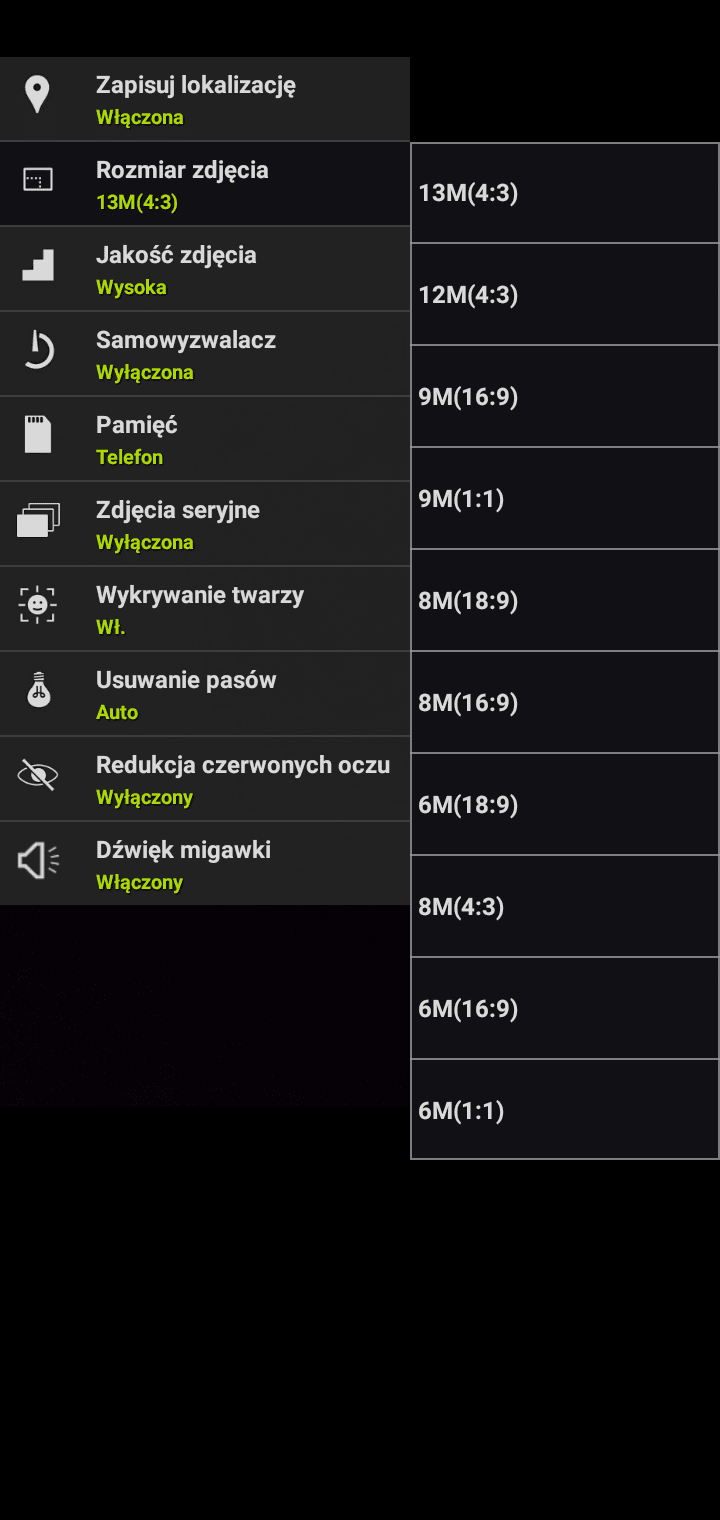The width and height of the screenshot is (720, 1520).
Task: Open the Pamięć storage setting
Action: [205, 439]
